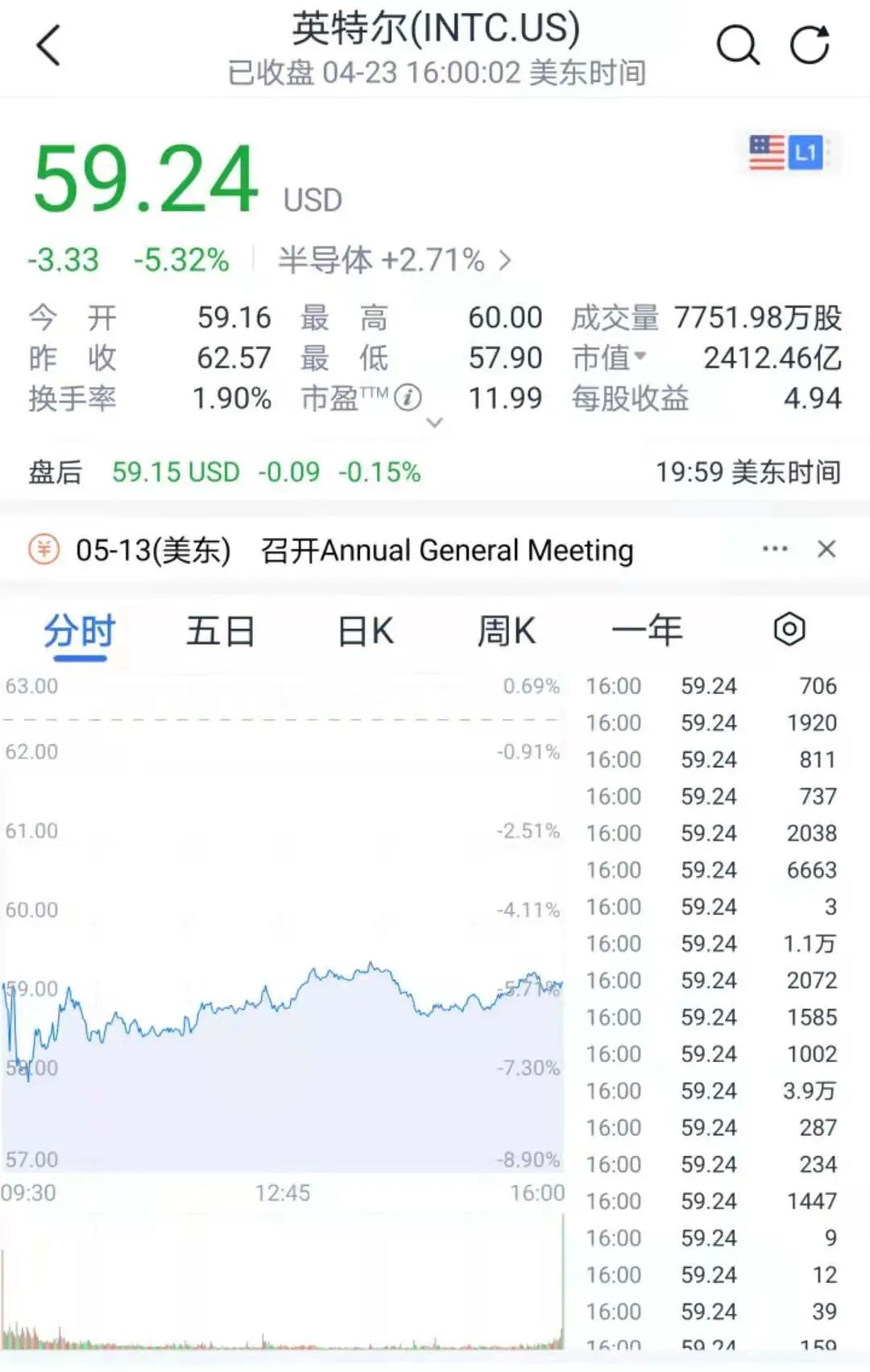Viewport: 870px width, 1372px height.
Task: Go back from the INTC stock page
Action: (x=49, y=46)
